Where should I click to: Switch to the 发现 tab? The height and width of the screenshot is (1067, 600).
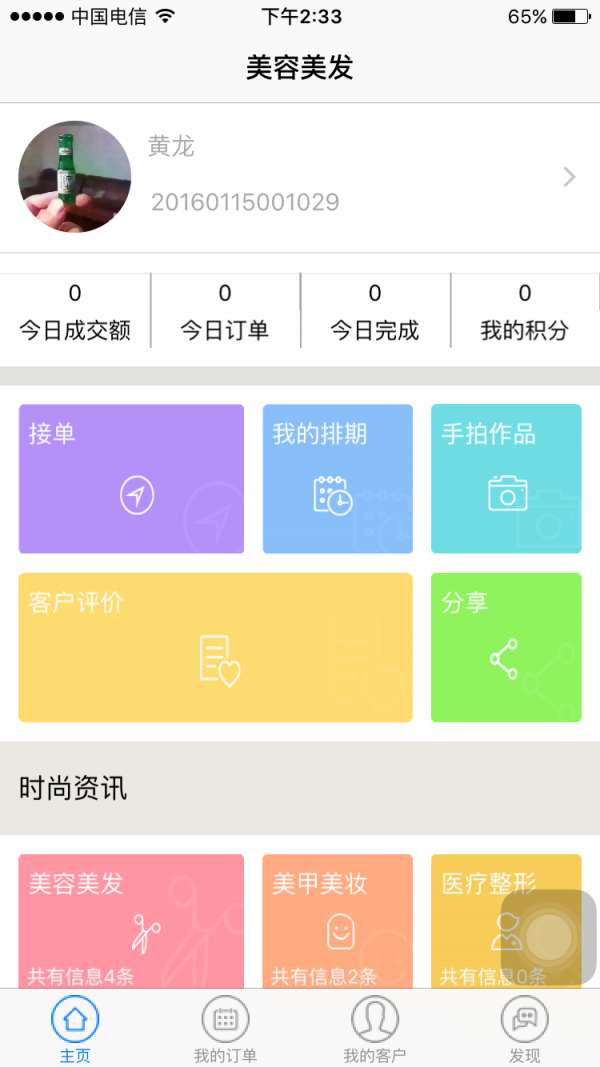524,1028
